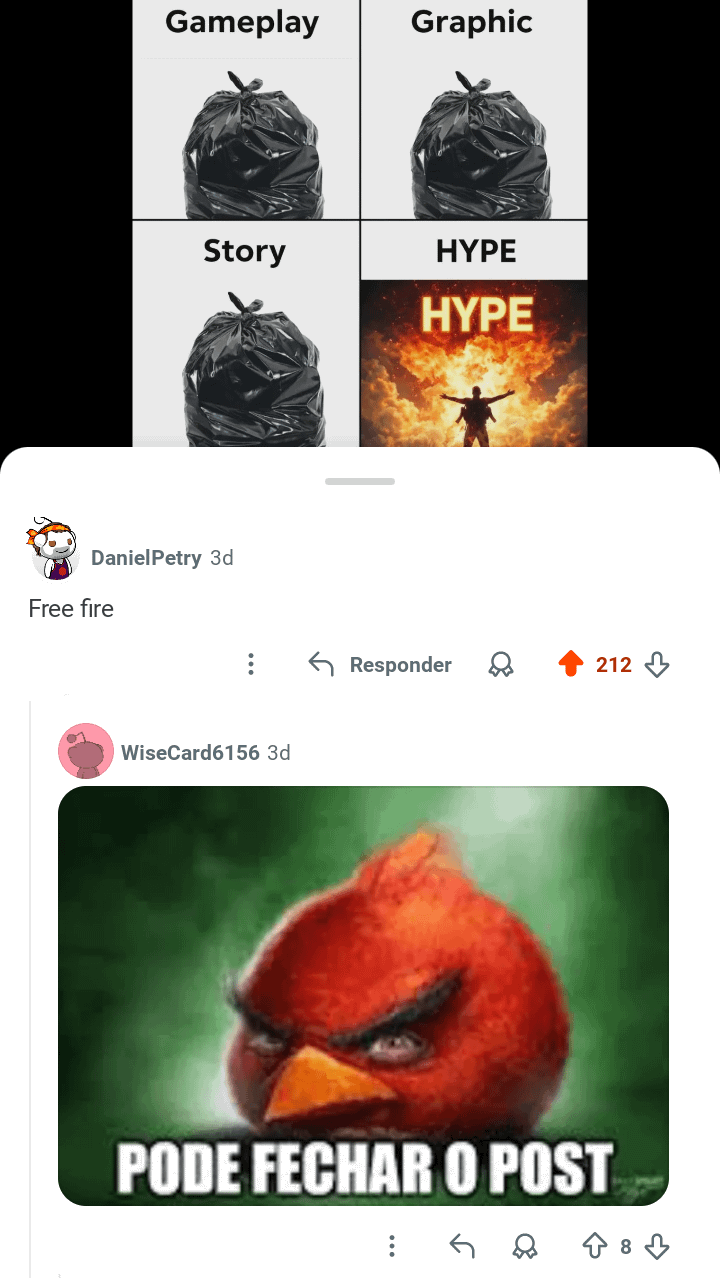
Task: Reply to WiseCard6156's comment
Action: pos(461,1245)
